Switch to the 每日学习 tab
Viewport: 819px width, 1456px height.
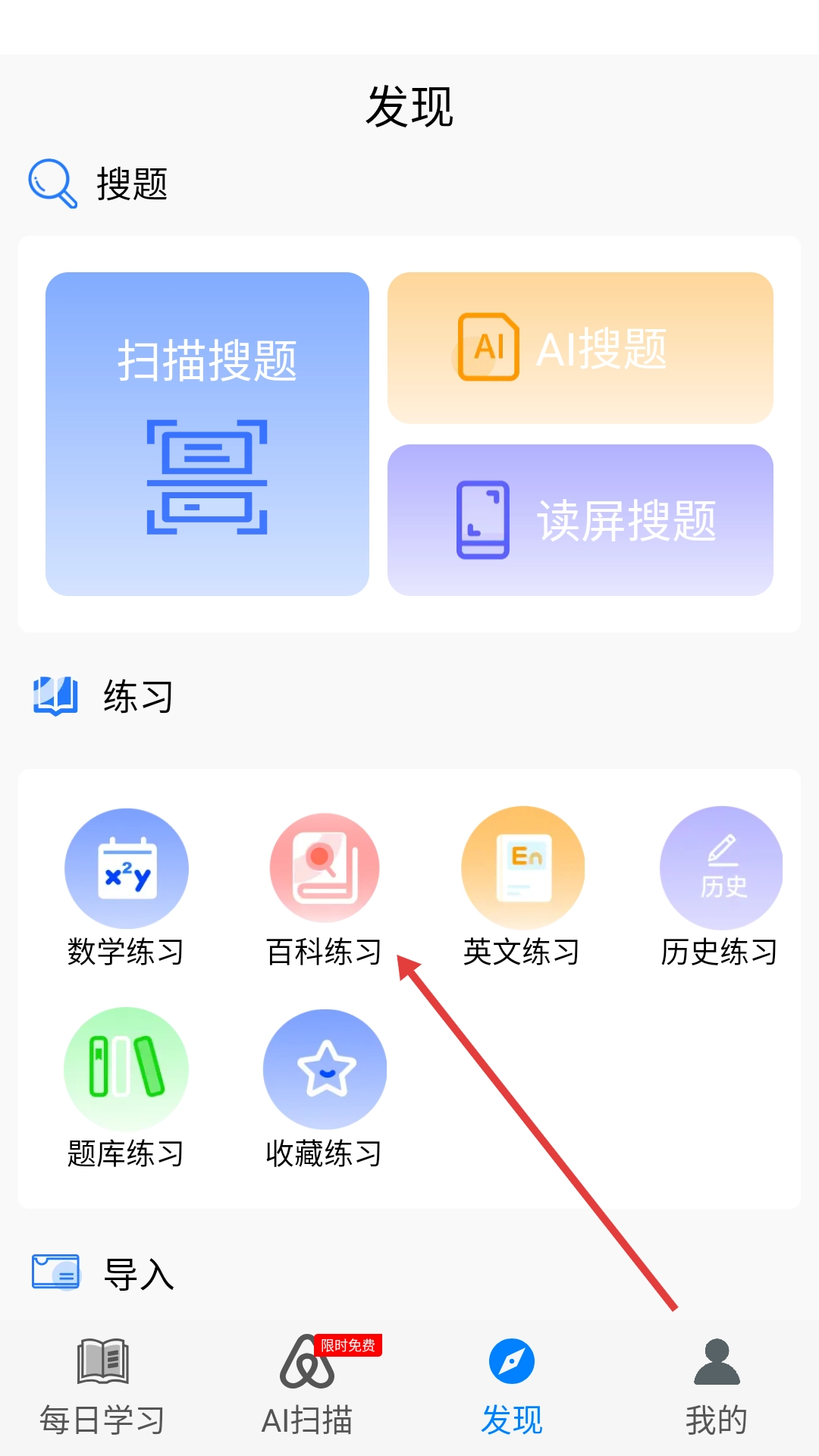pyautogui.click(x=102, y=1388)
